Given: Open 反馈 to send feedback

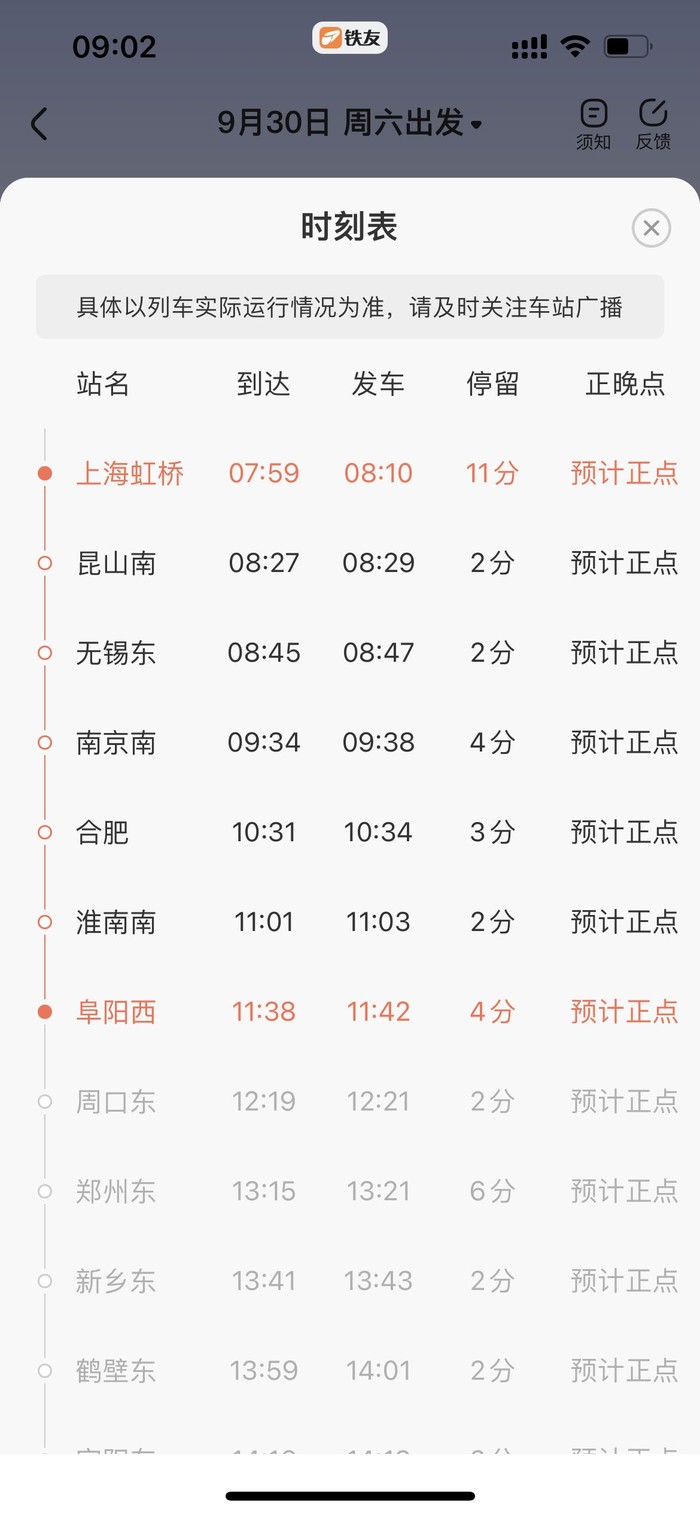Looking at the screenshot, I should tap(653, 125).
